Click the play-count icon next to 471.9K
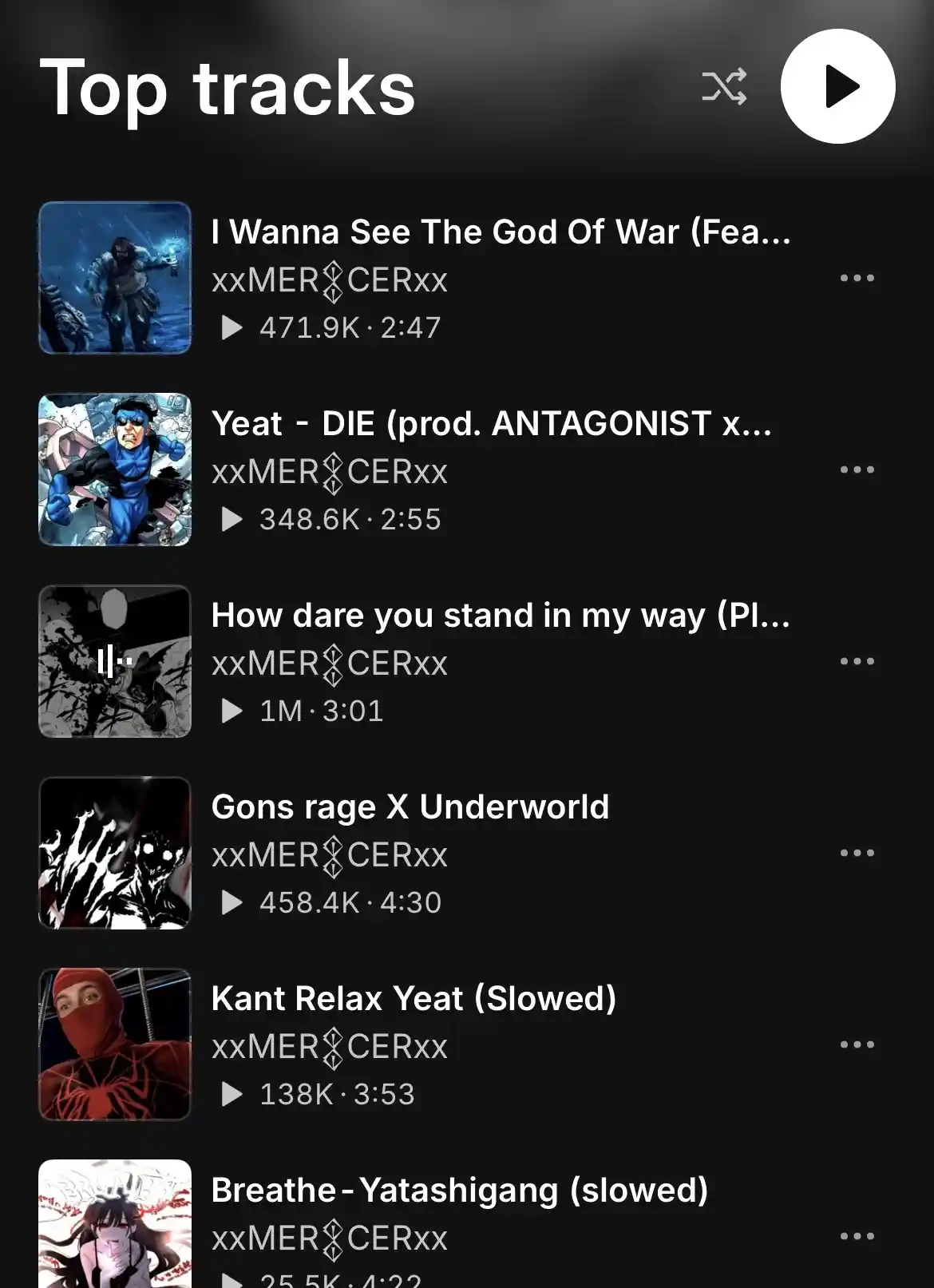934x1288 pixels. pos(232,327)
